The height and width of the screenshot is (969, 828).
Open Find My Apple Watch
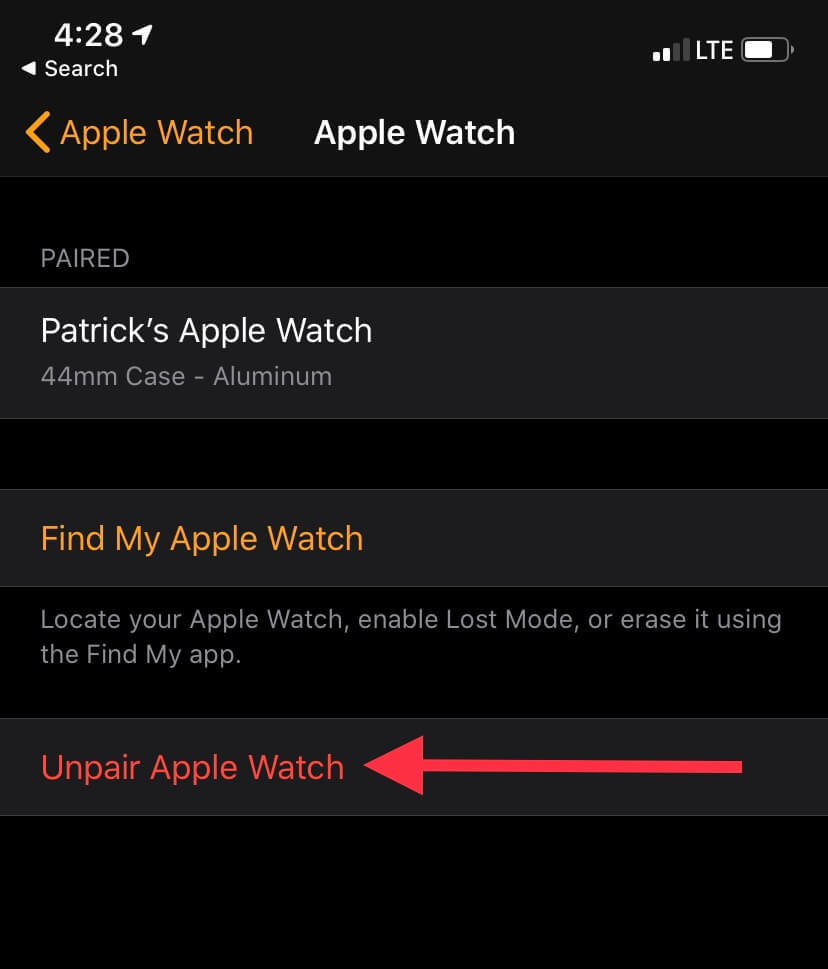[x=202, y=538]
